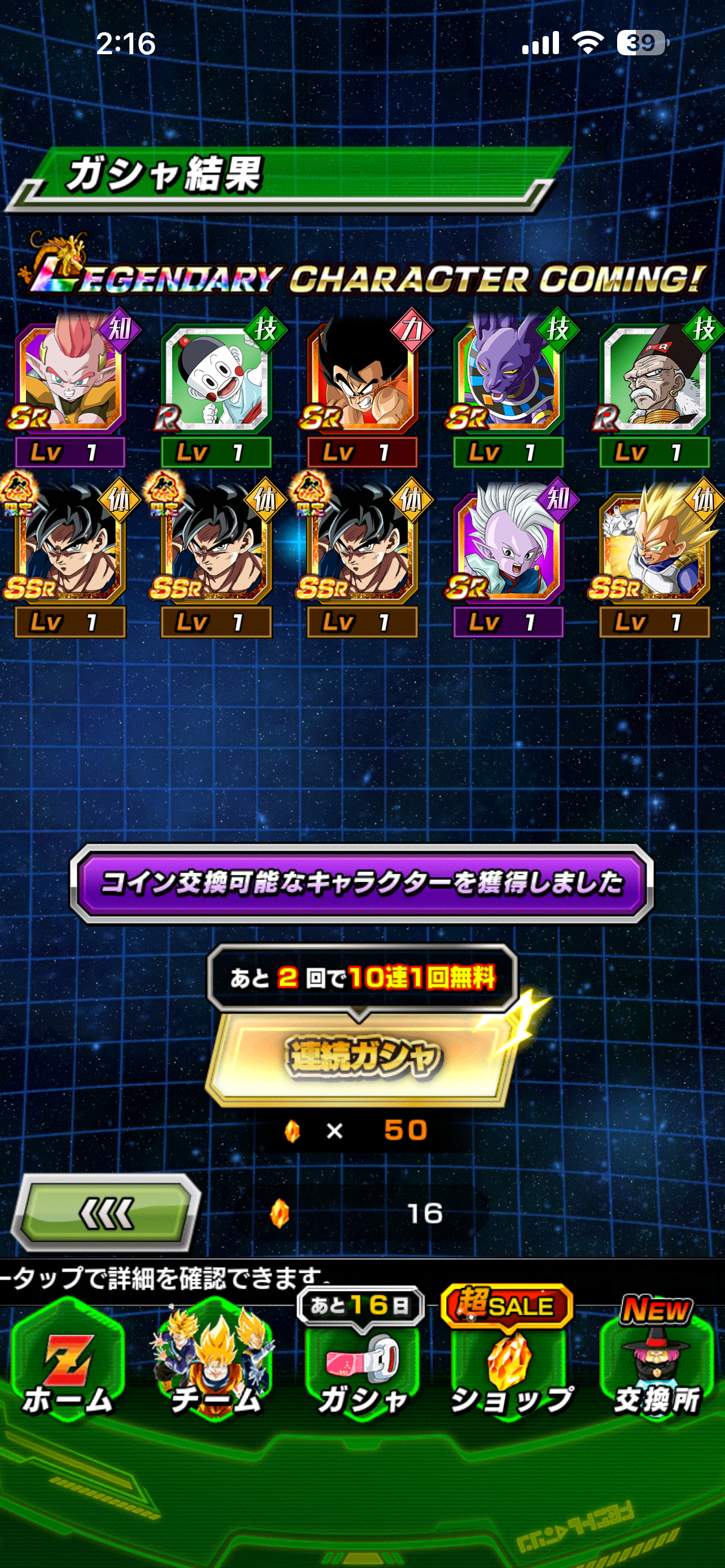Tap the 連続ガシャ summon button
Viewport: 725px width, 1568px height.
pos(361,1058)
